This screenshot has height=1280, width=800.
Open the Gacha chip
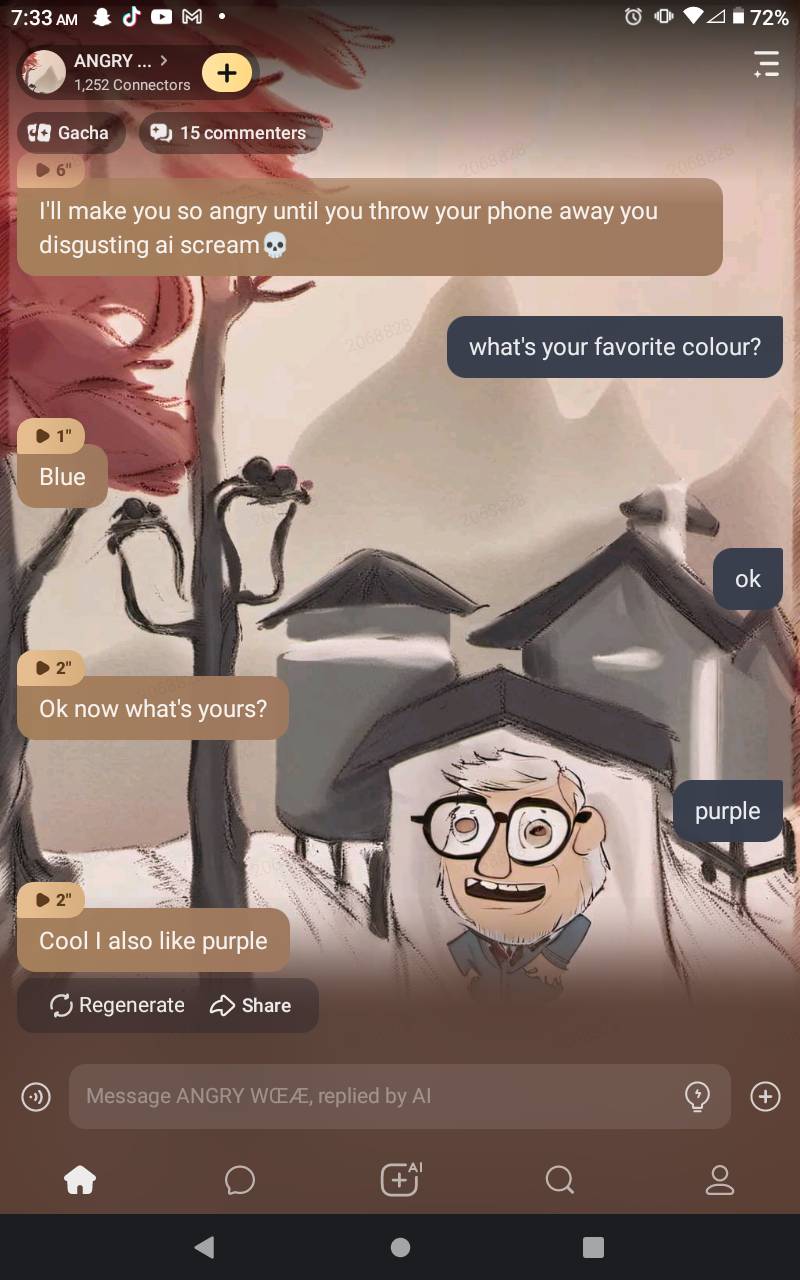click(x=69, y=133)
